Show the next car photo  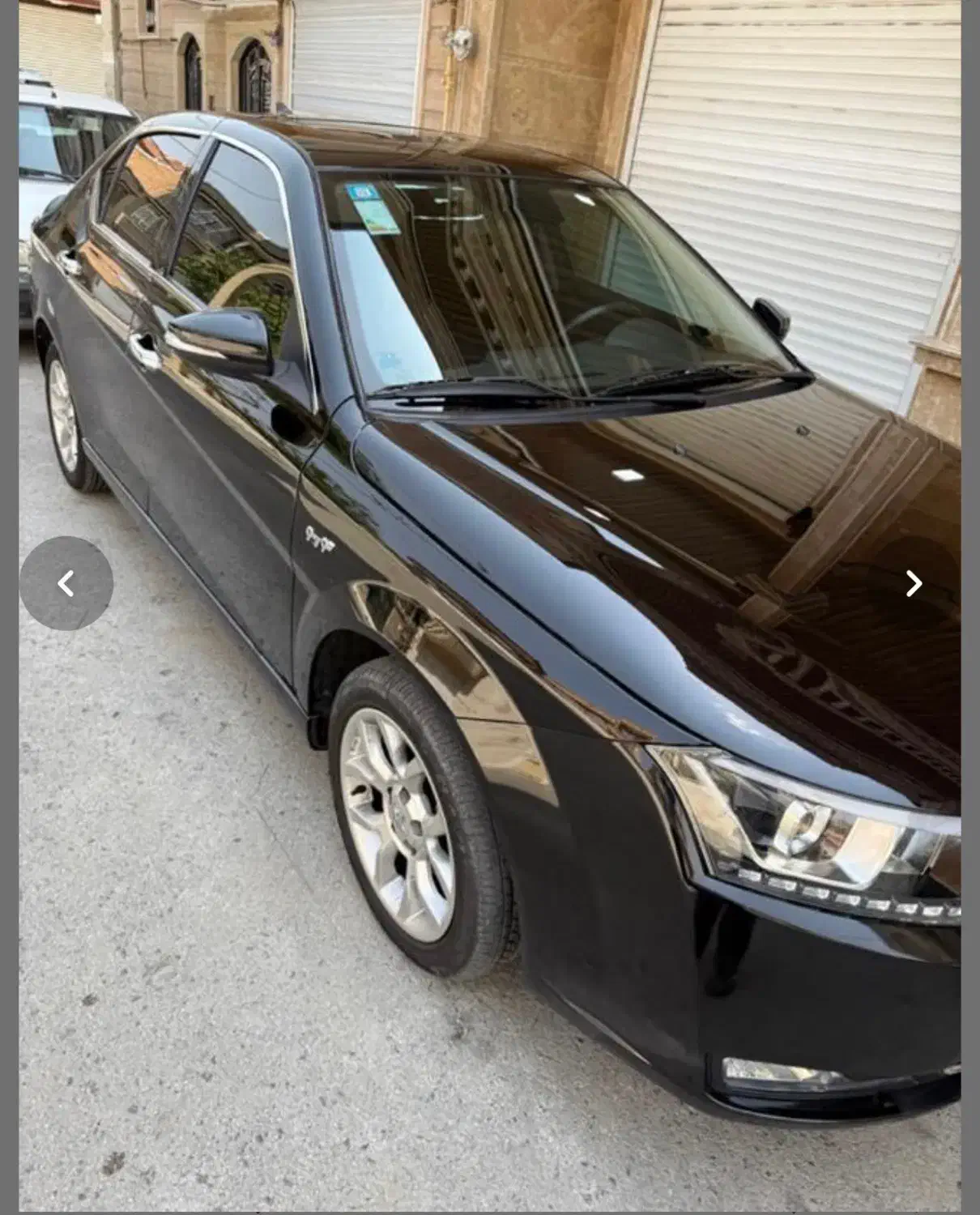coord(914,583)
